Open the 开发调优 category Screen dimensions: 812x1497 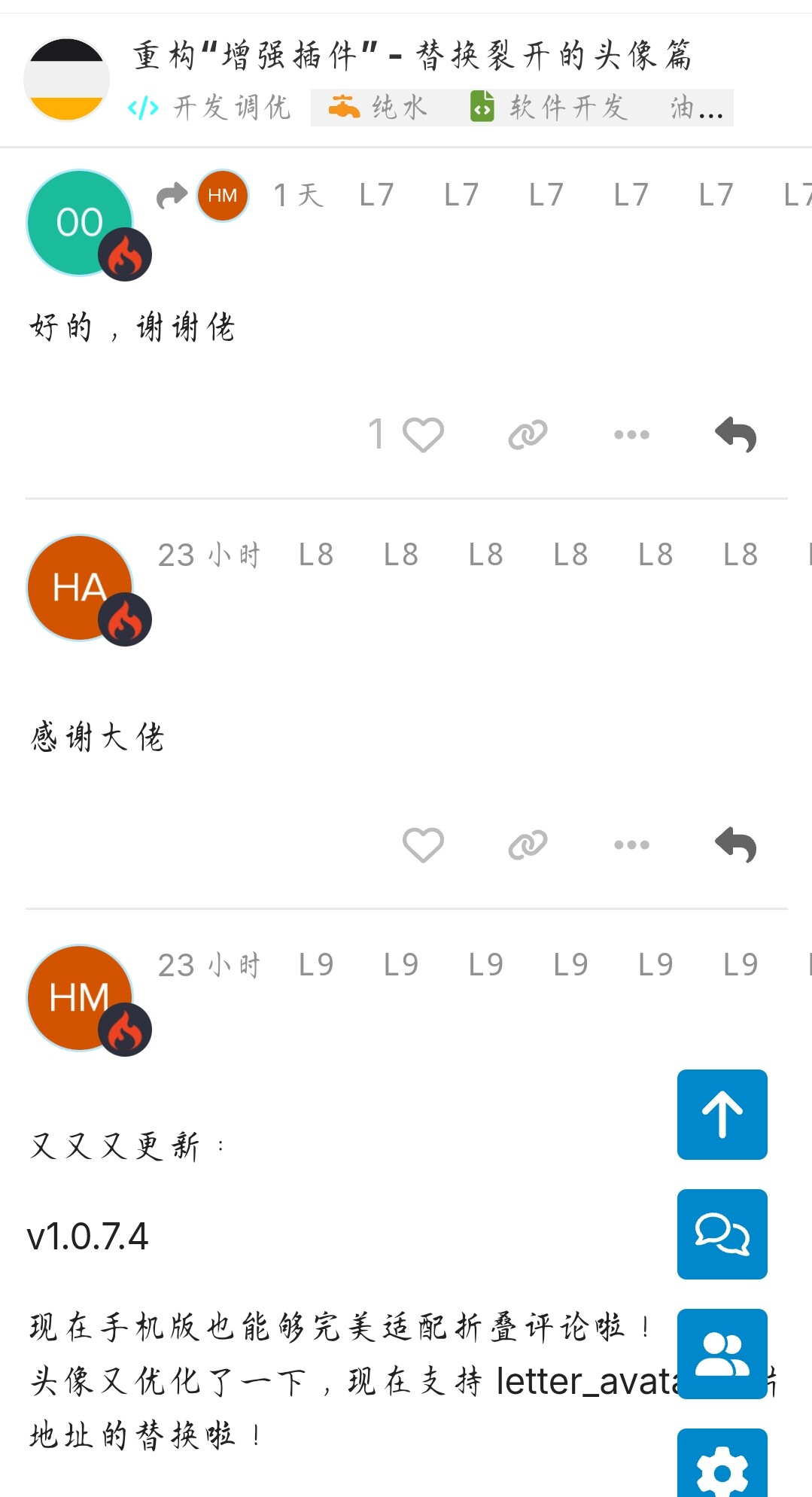pos(209,108)
